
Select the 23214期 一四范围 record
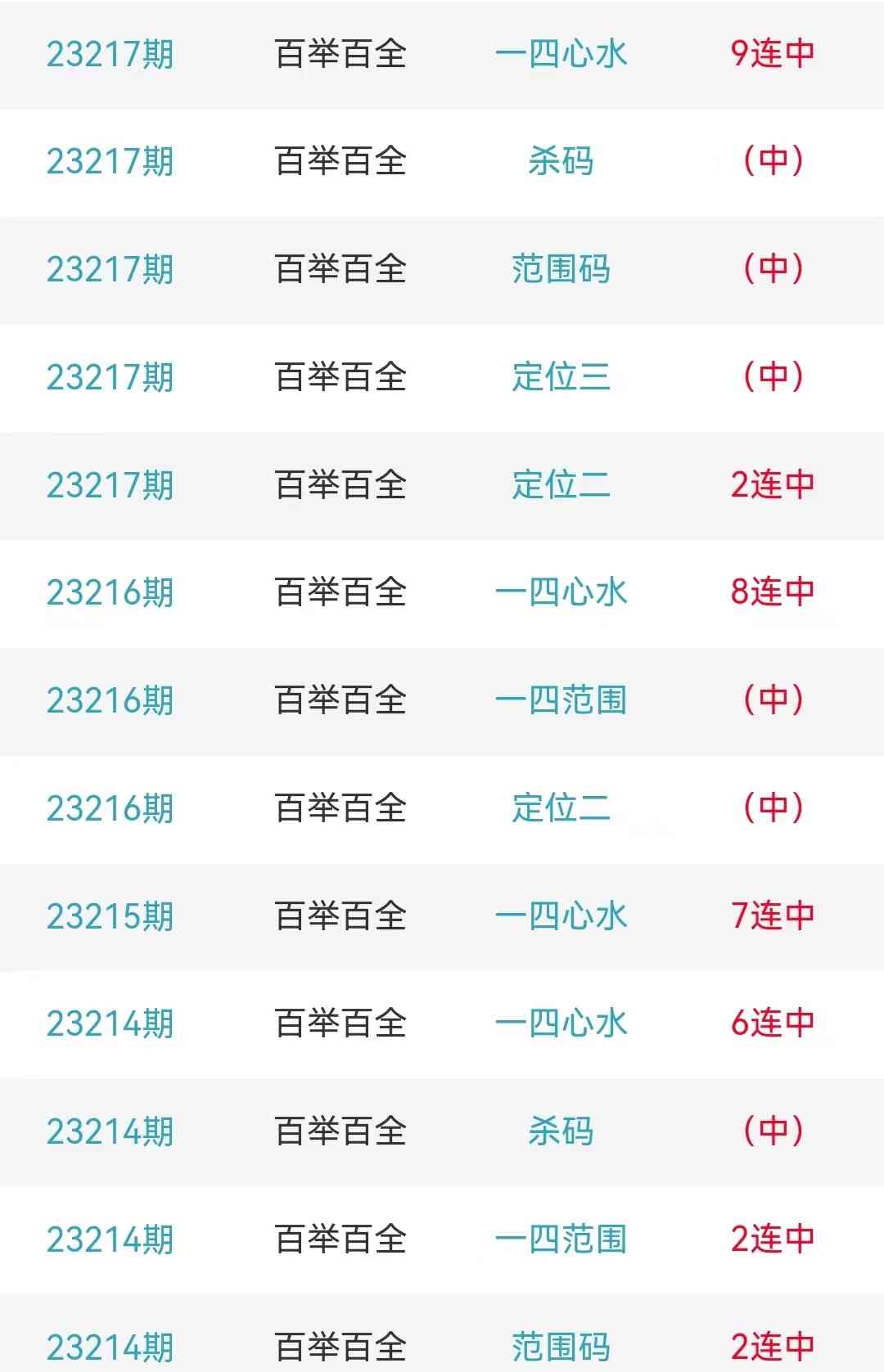561,1239
